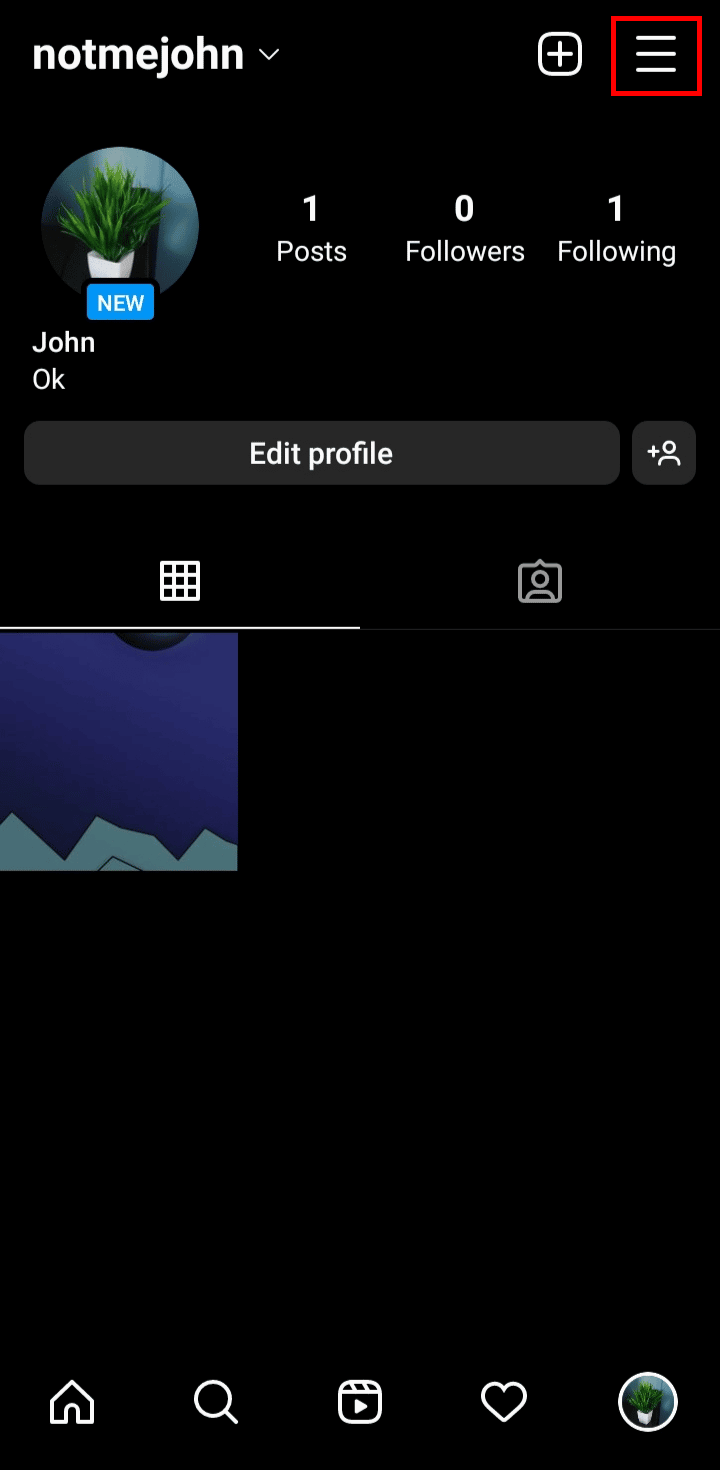Open the hamburger menu
The height and width of the screenshot is (1470, 720).
point(656,55)
